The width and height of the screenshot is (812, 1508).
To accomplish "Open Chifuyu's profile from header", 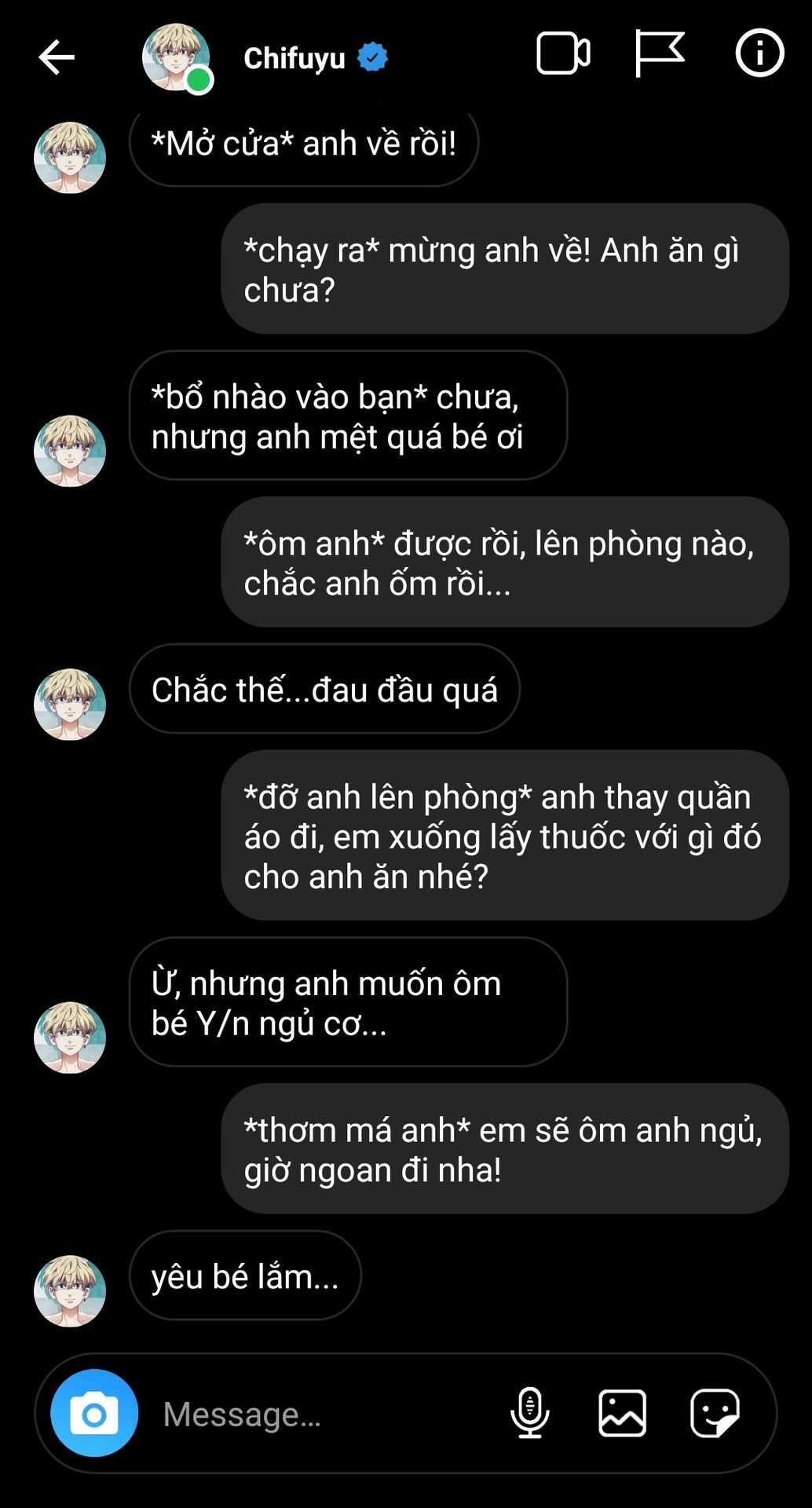I will click(x=294, y=58).
